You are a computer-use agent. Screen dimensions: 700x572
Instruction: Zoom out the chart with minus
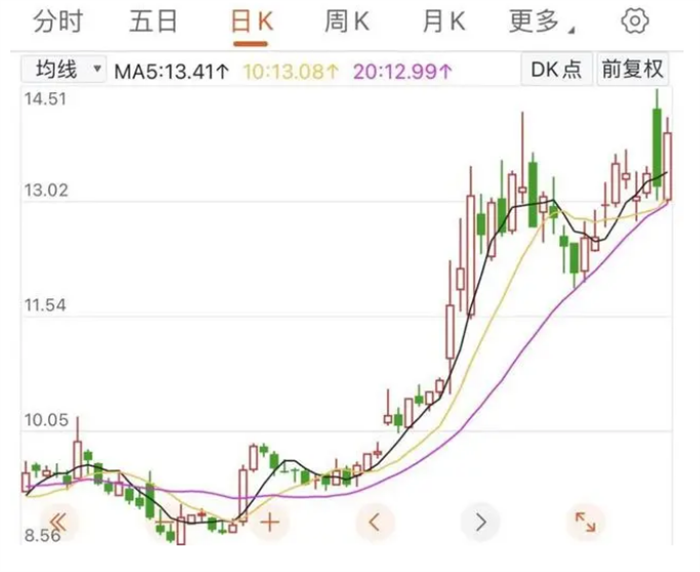point(165,522)
